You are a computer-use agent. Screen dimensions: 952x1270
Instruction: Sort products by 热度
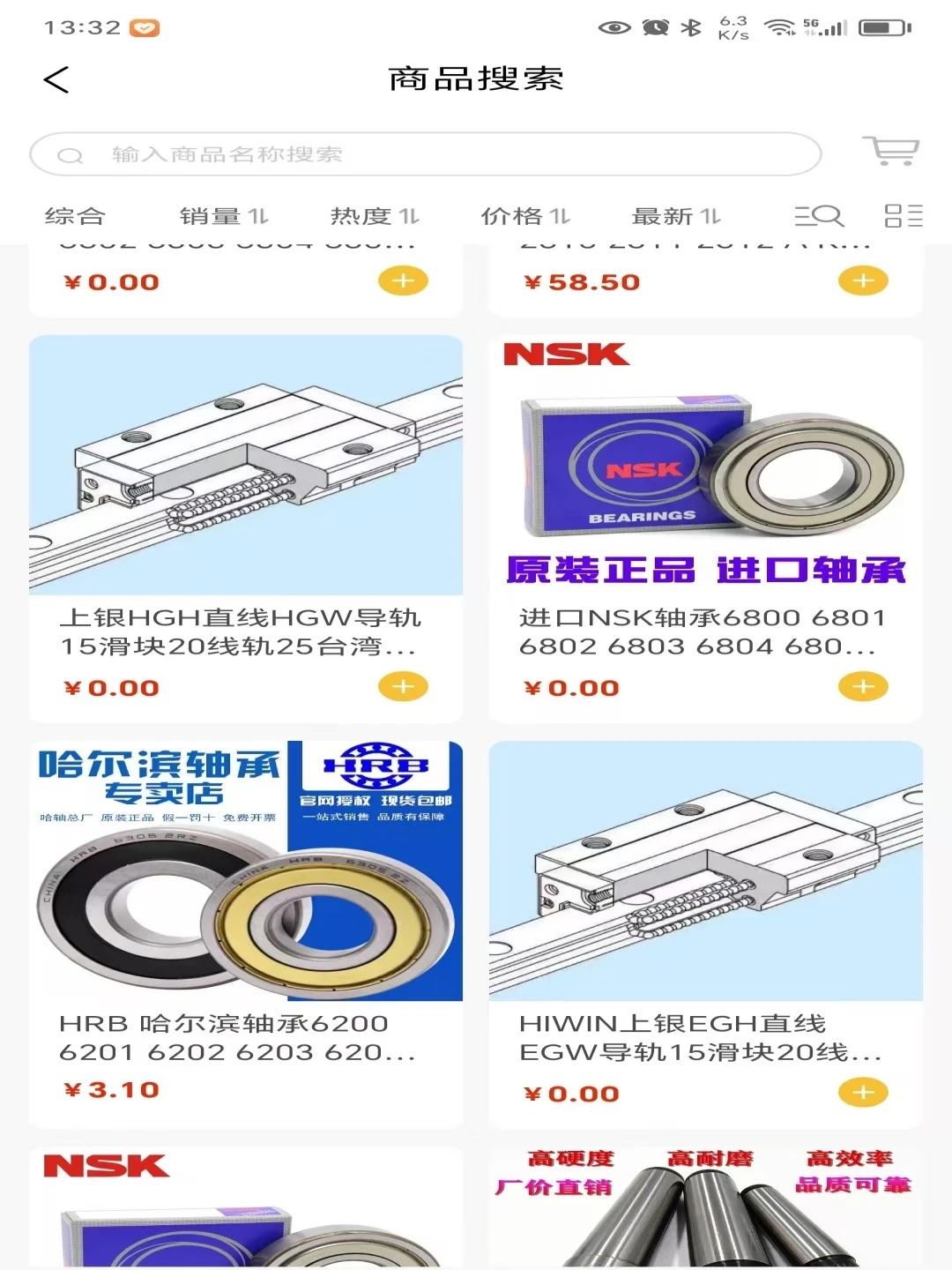coord(374,216)
